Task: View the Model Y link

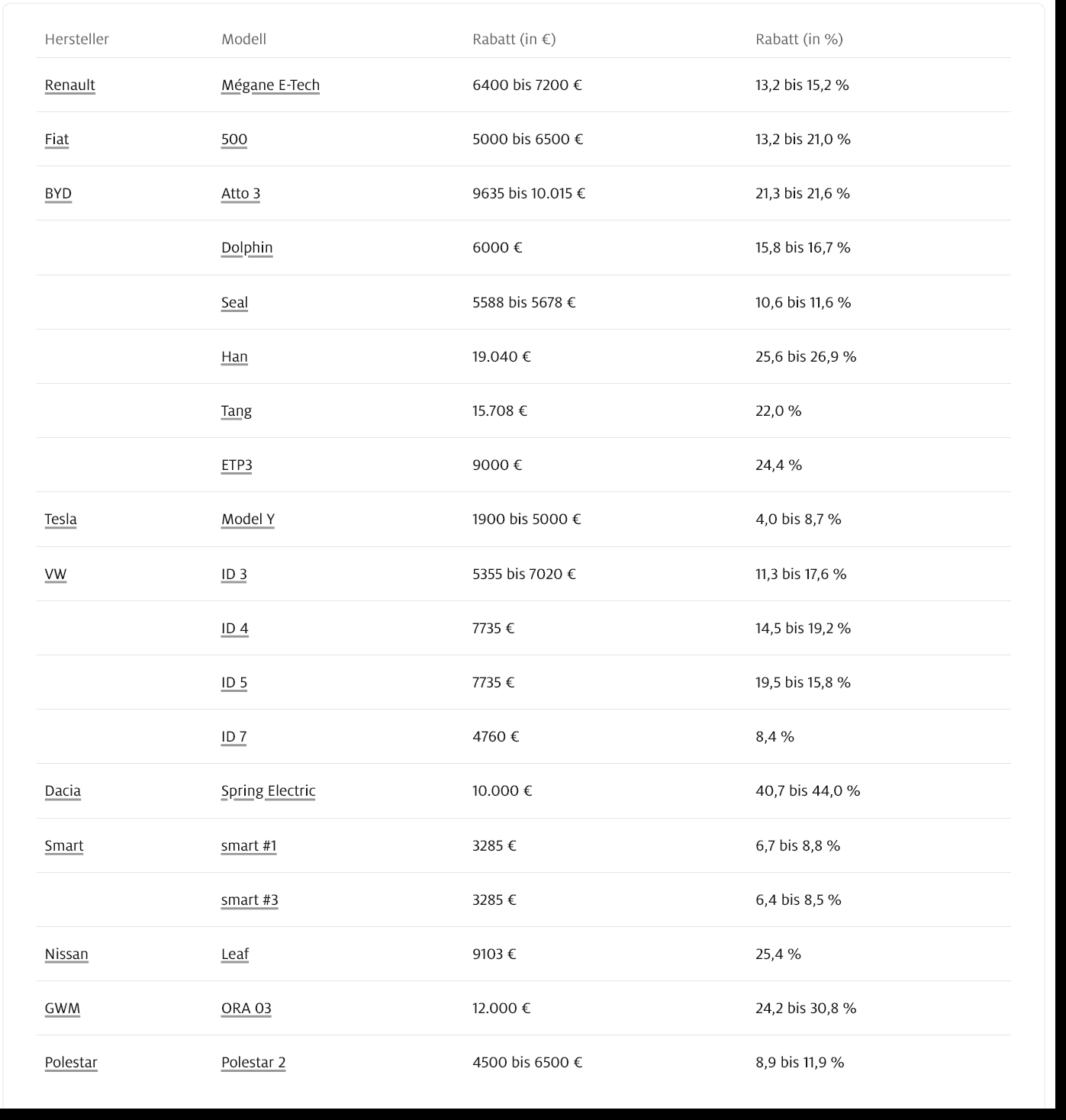Action: coord(247,519)
